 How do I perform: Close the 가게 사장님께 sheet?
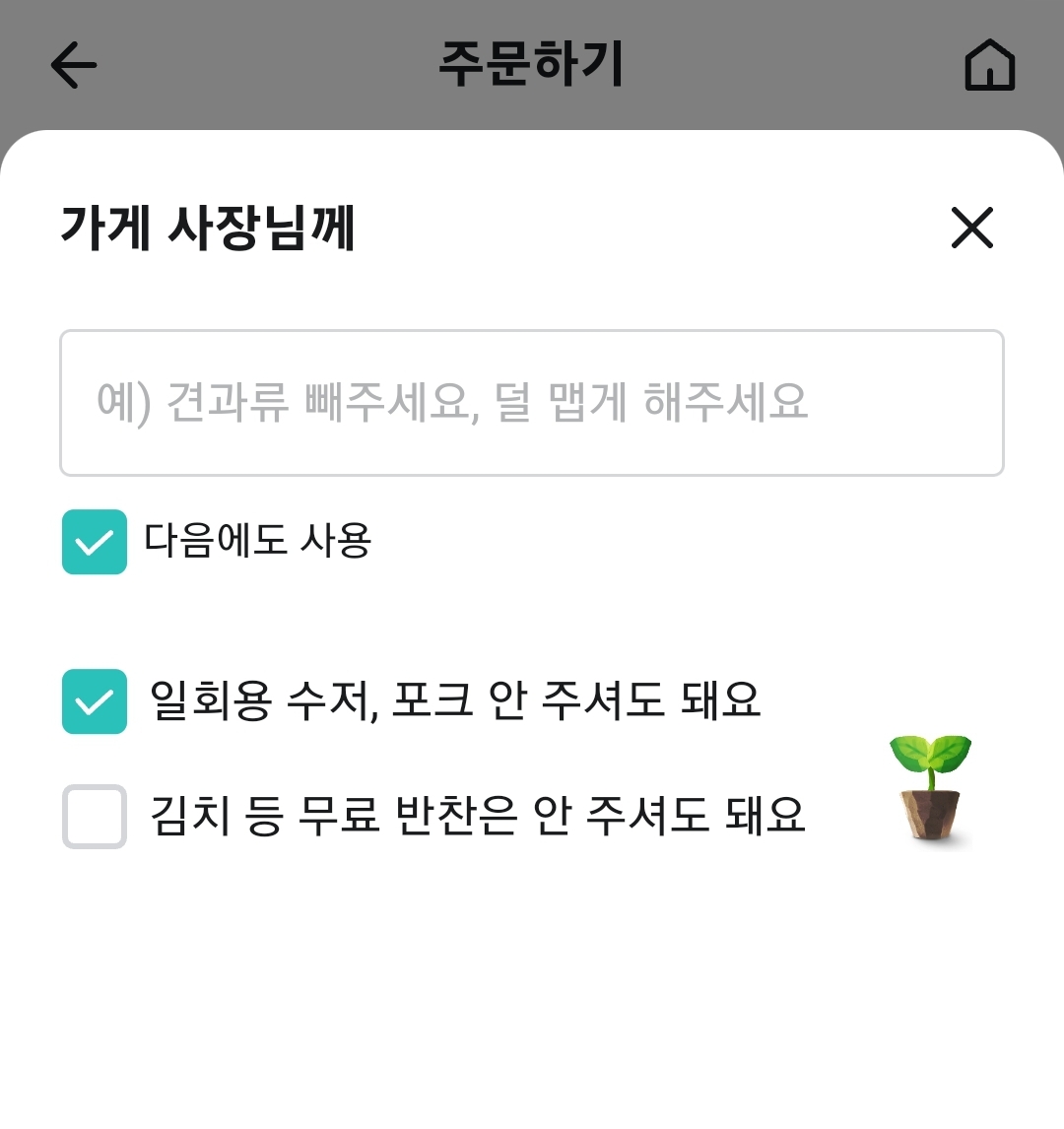point(971,228)
